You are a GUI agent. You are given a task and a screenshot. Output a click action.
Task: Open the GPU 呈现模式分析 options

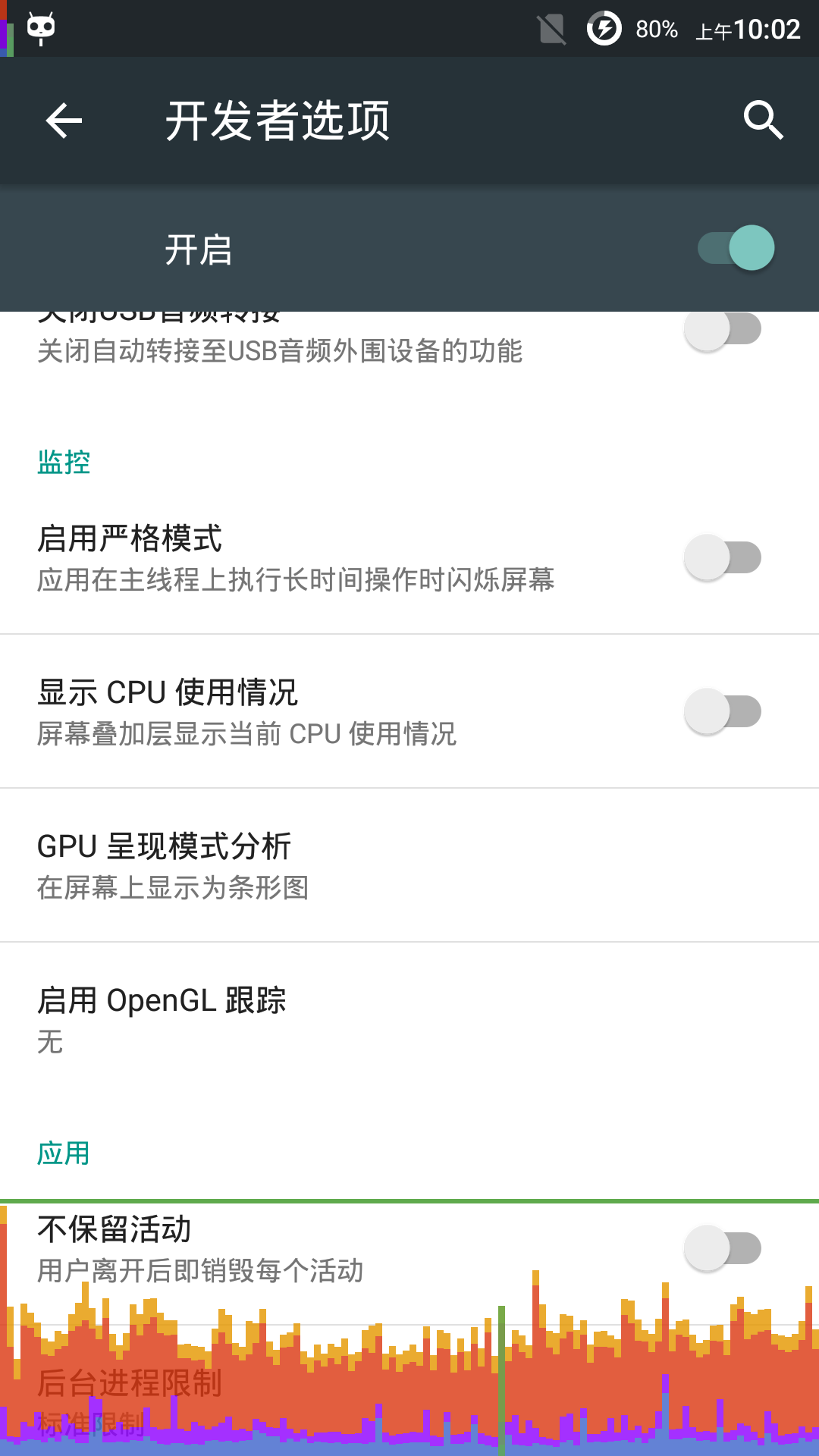(303, 864)
